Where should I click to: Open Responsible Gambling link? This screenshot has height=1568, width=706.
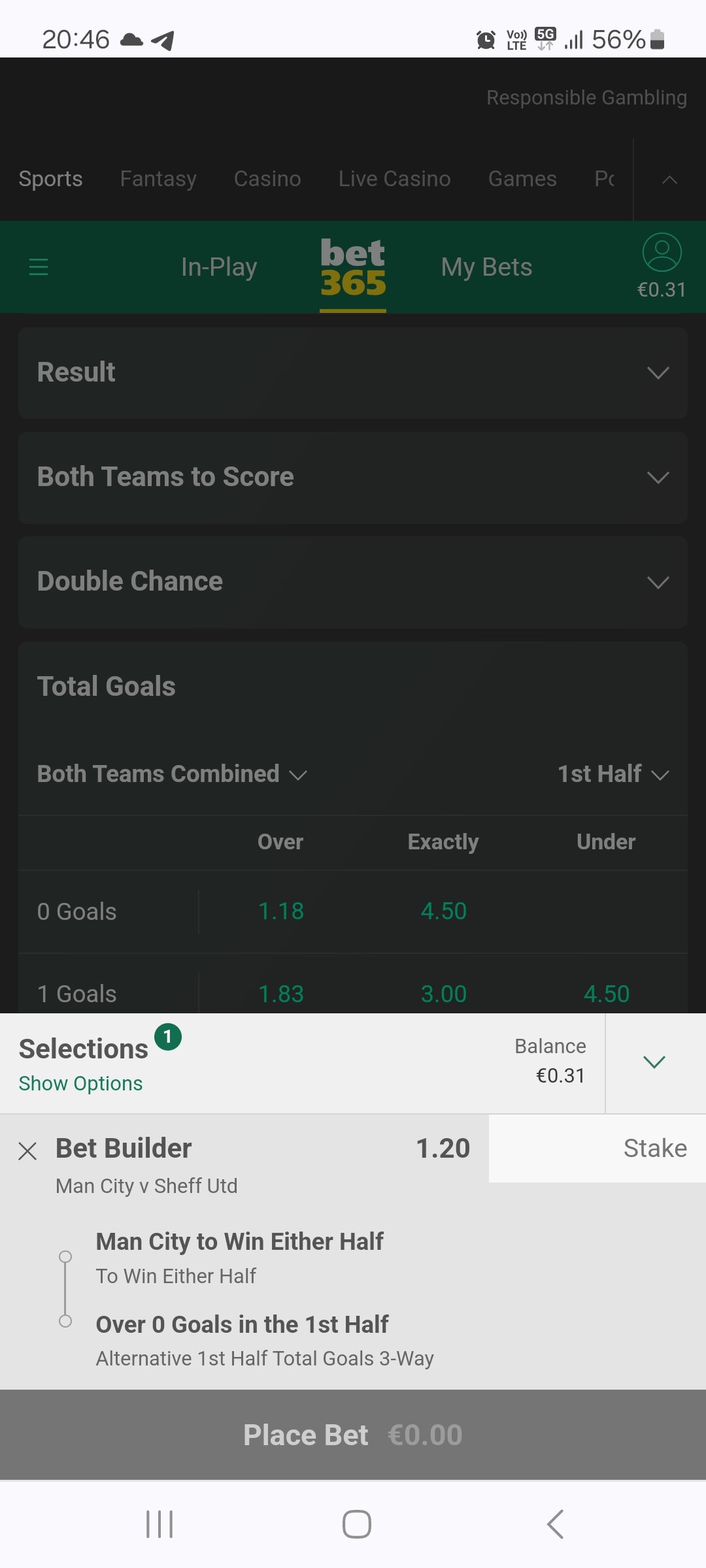(586, 97)
